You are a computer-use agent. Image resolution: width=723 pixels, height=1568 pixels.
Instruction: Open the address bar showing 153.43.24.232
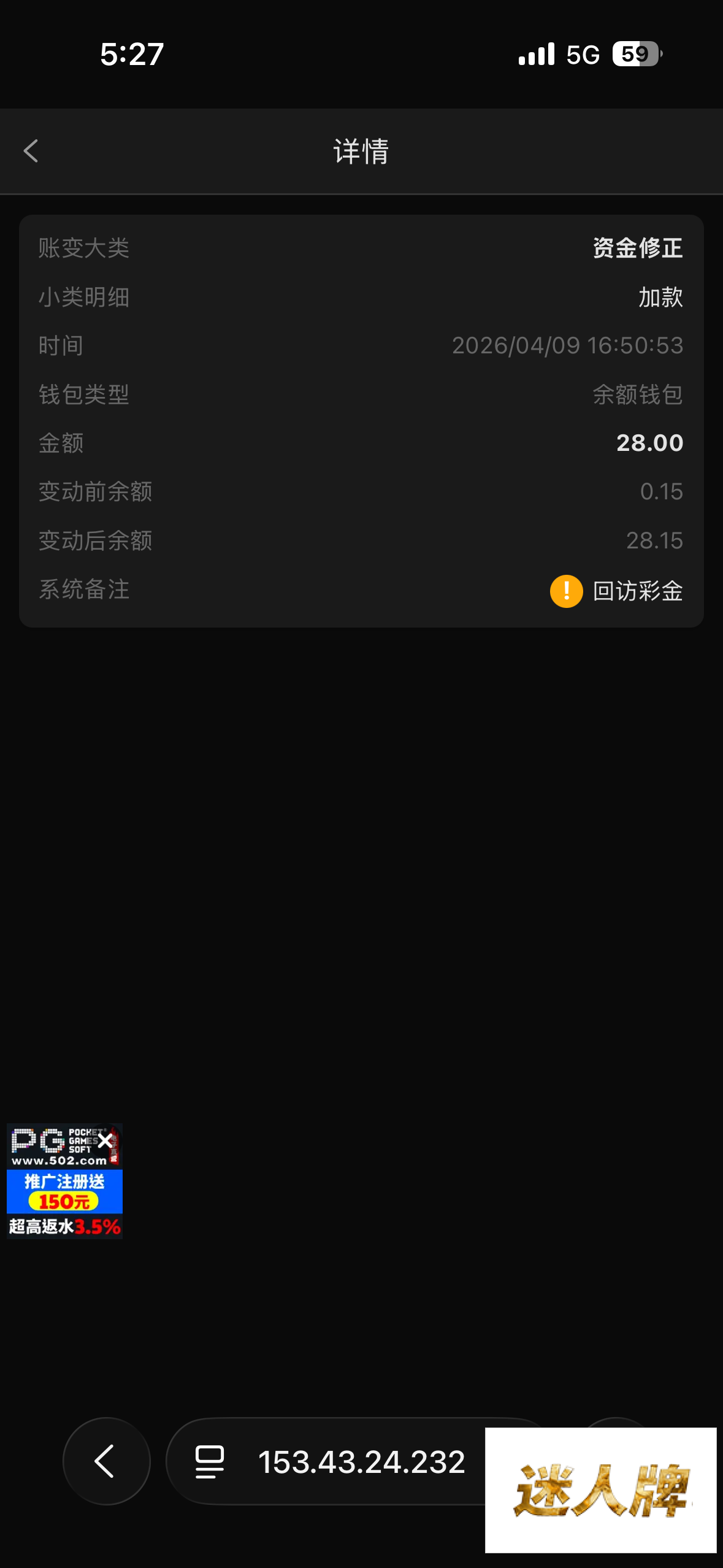(x=343, y=1462)
